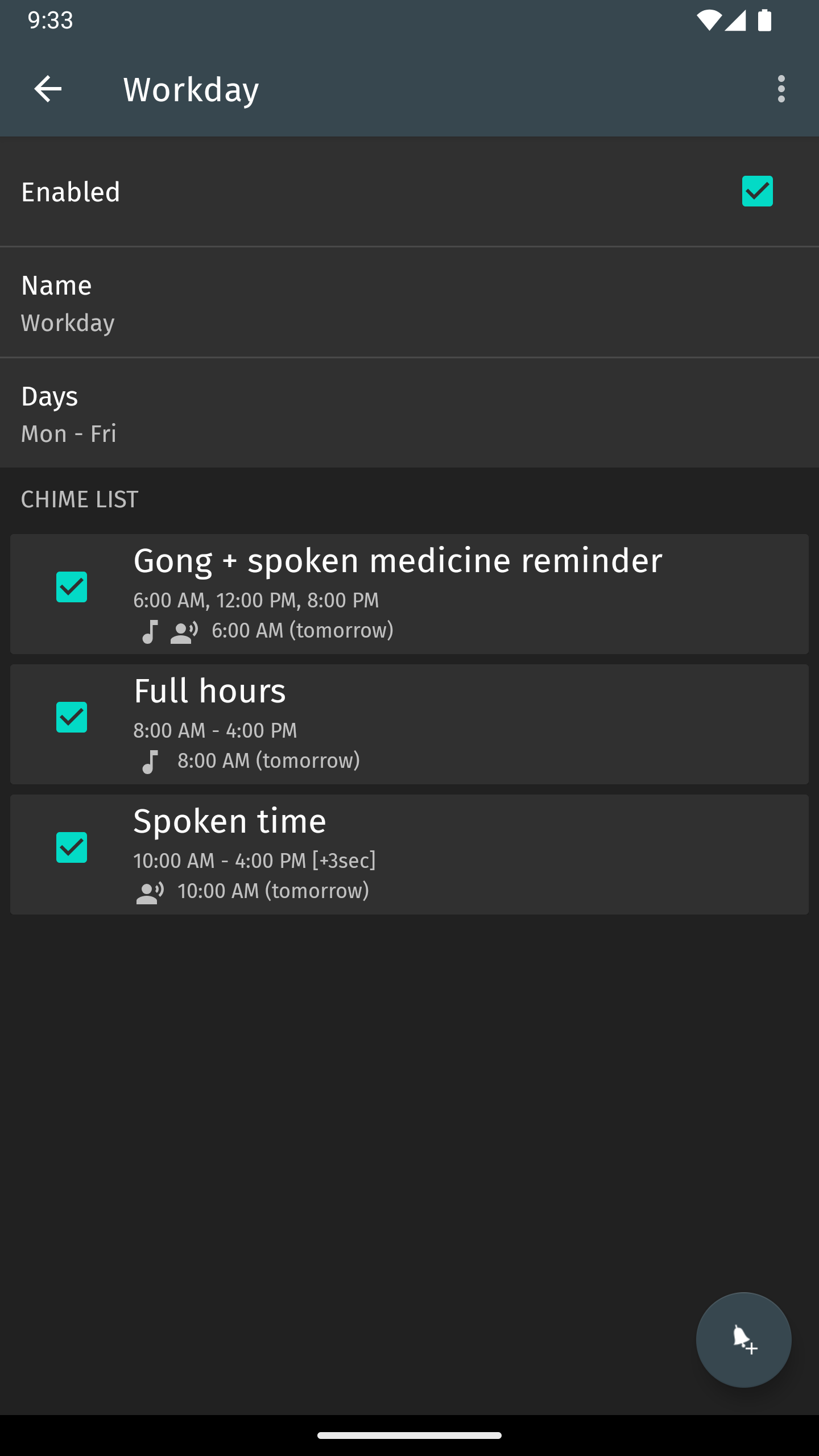Tap the speech icon on medicine reminder chime
The width and height of the screenshot is (819, 1456).
tap(183, 630)
